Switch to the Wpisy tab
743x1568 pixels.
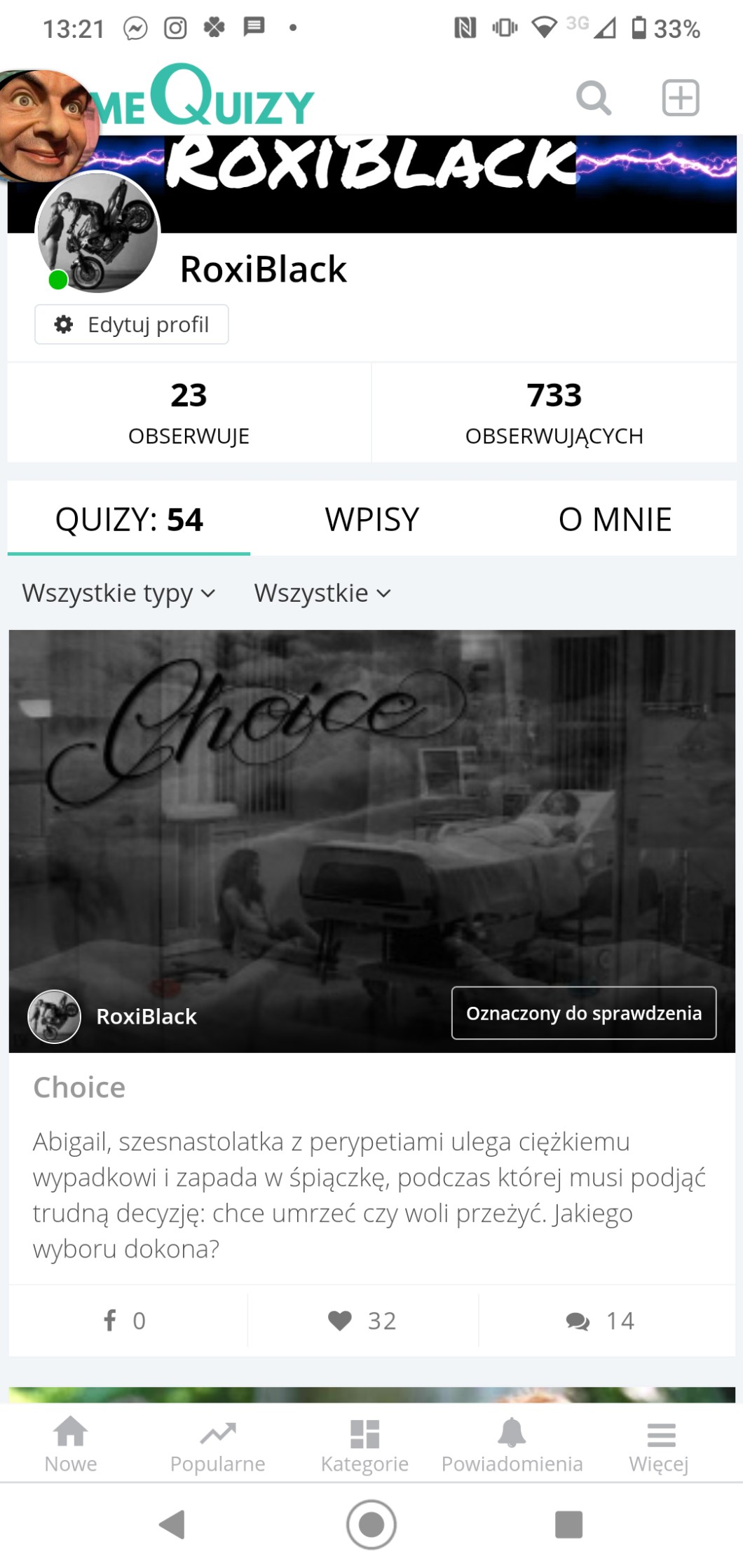371,519
